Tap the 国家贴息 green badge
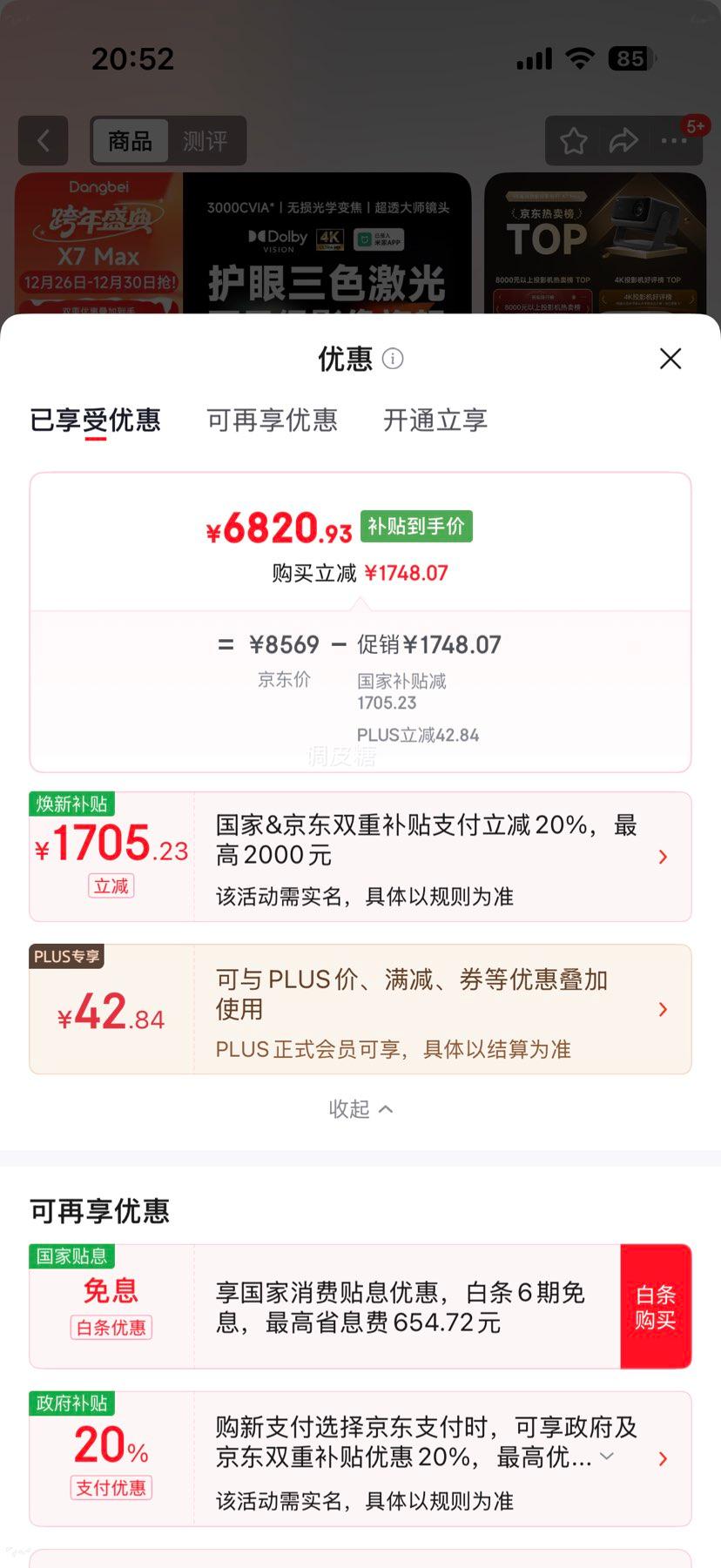This screenshot has height=1568, width=721. (72, 1254)
